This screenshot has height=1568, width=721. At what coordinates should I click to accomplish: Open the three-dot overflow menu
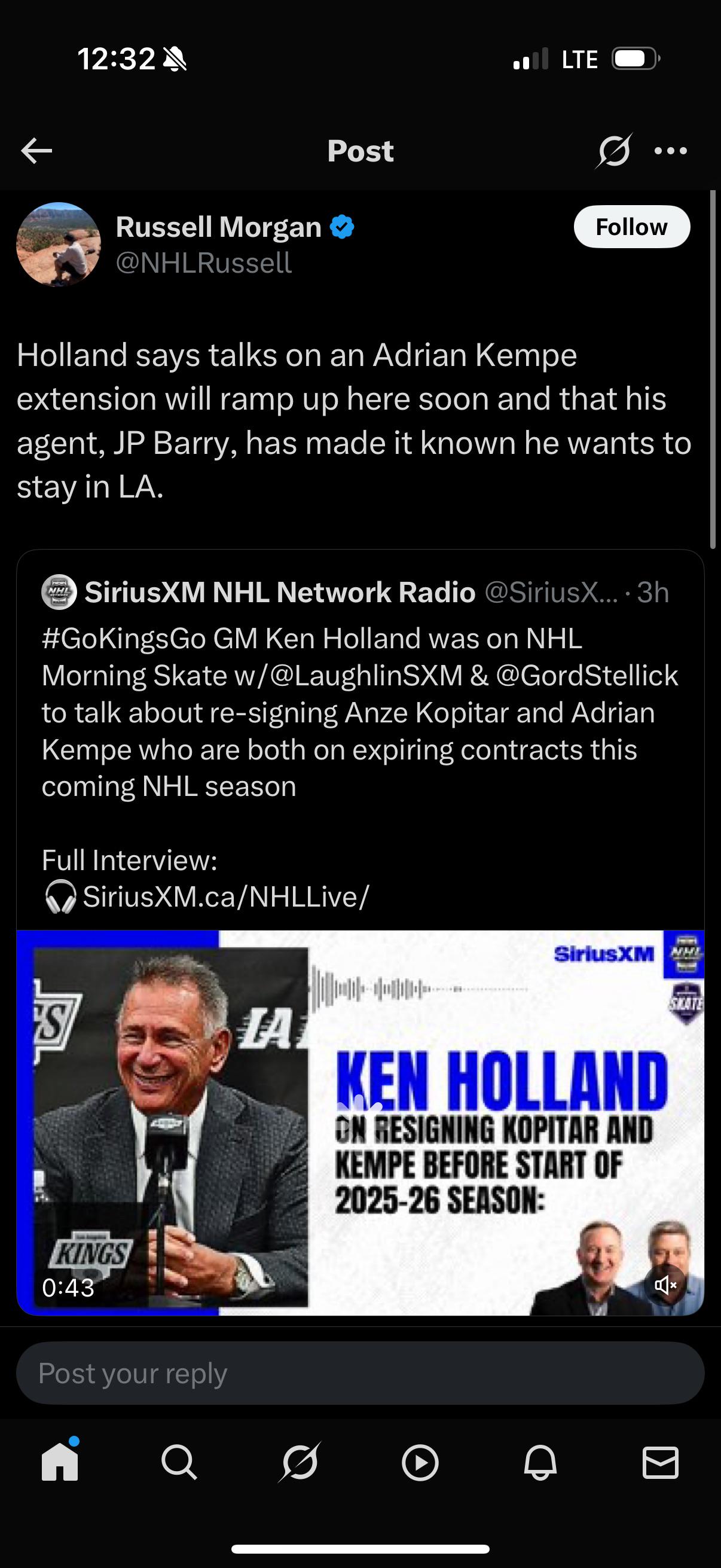click(671, 151)
